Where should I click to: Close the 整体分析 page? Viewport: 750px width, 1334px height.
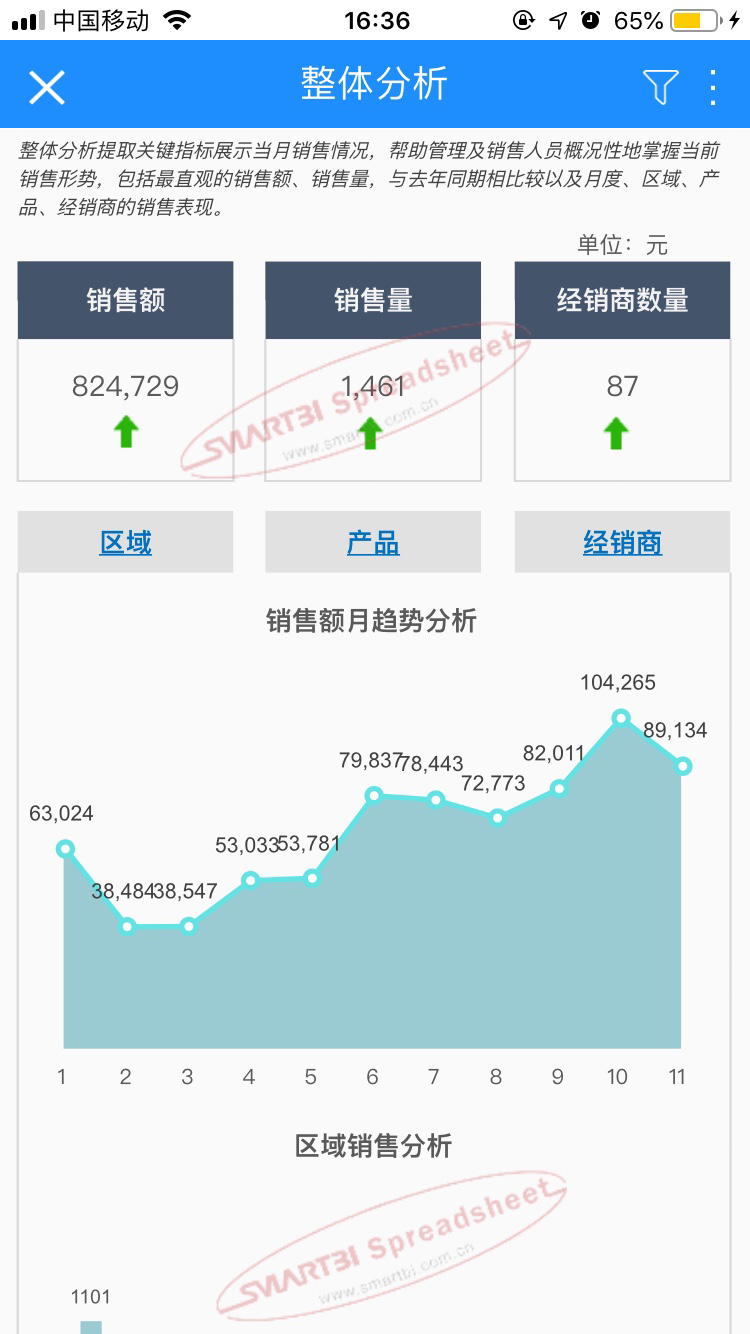(46, 87)
